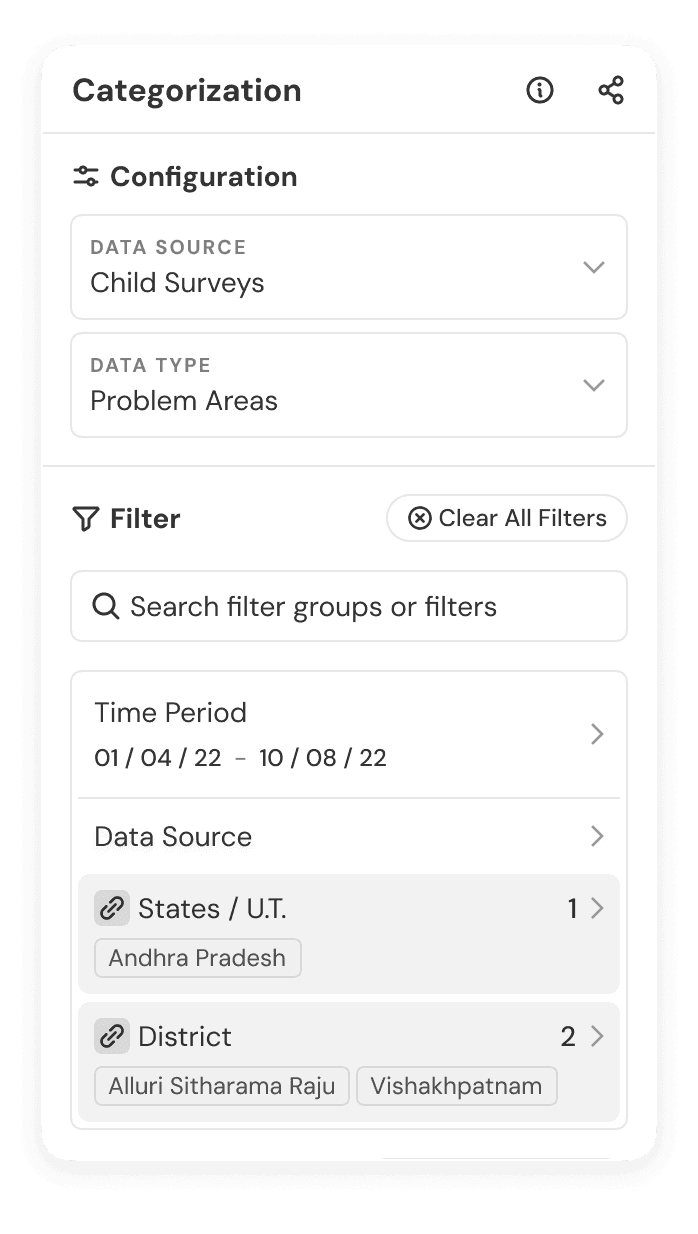Image resolution: width=698 pixels, height=1234 pixels.
Task: Share the Categorization panel
Action: 611,91
